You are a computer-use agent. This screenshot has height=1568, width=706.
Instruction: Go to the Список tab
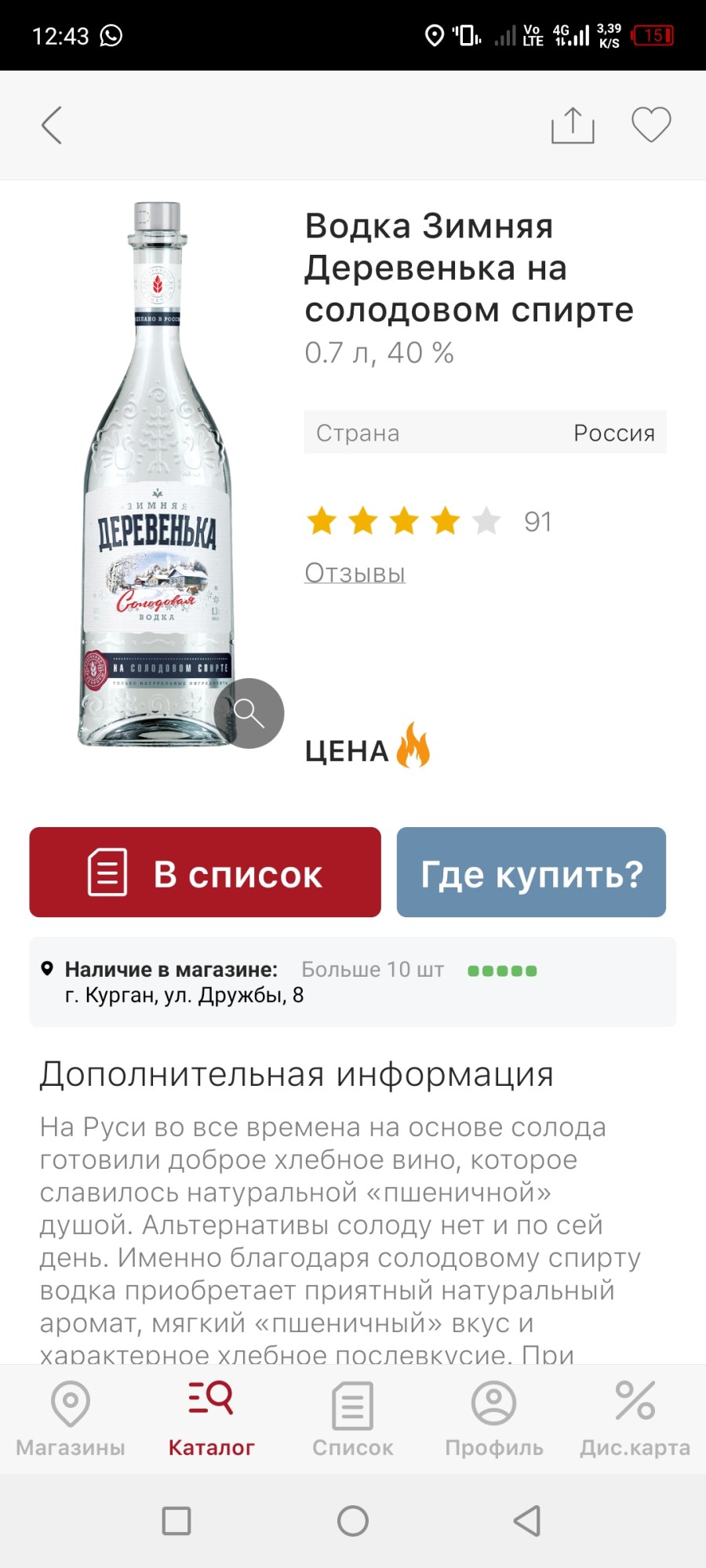tap(353, 1419)
